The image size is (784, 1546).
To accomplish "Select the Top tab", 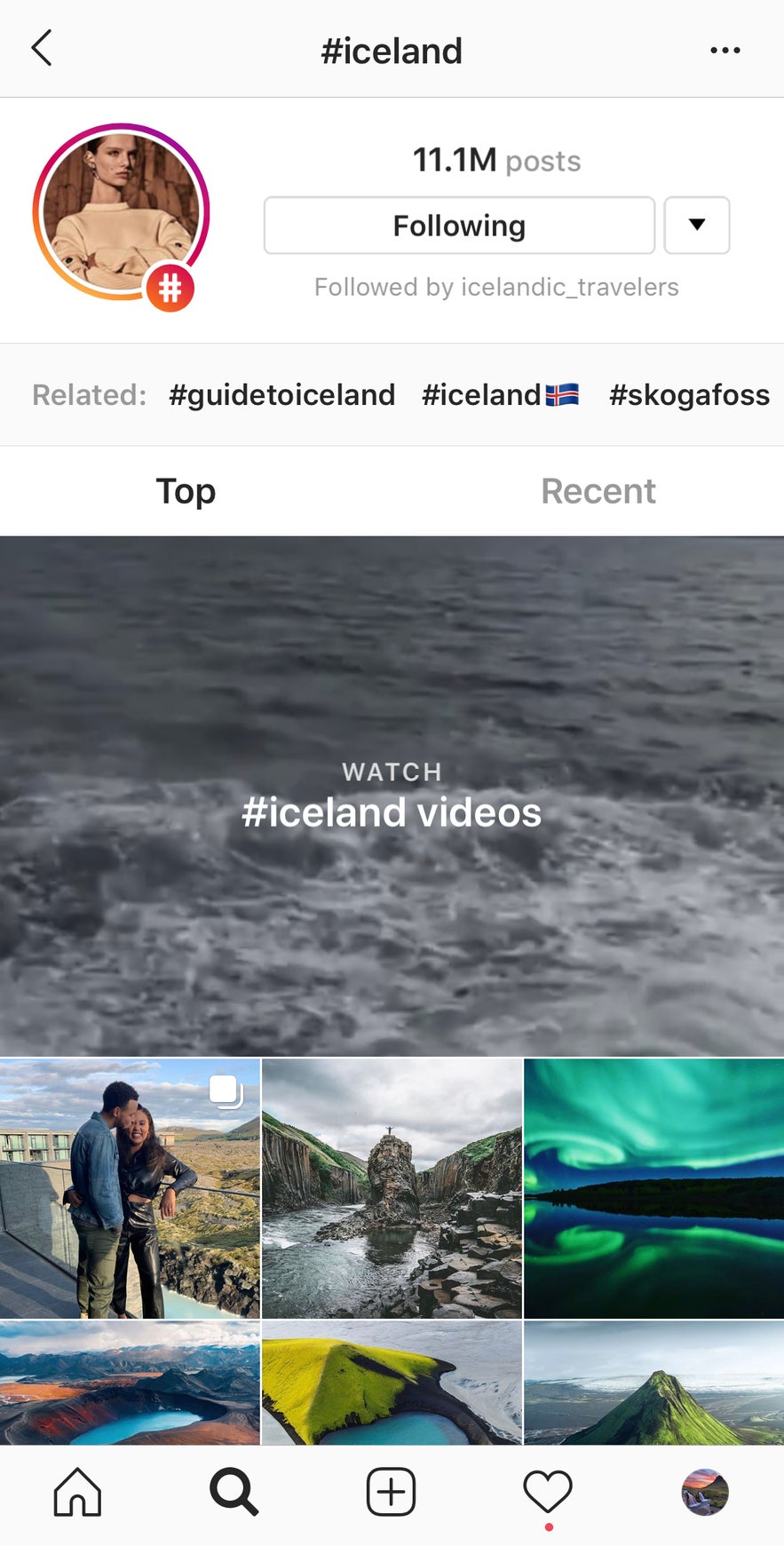I will 186,491.
